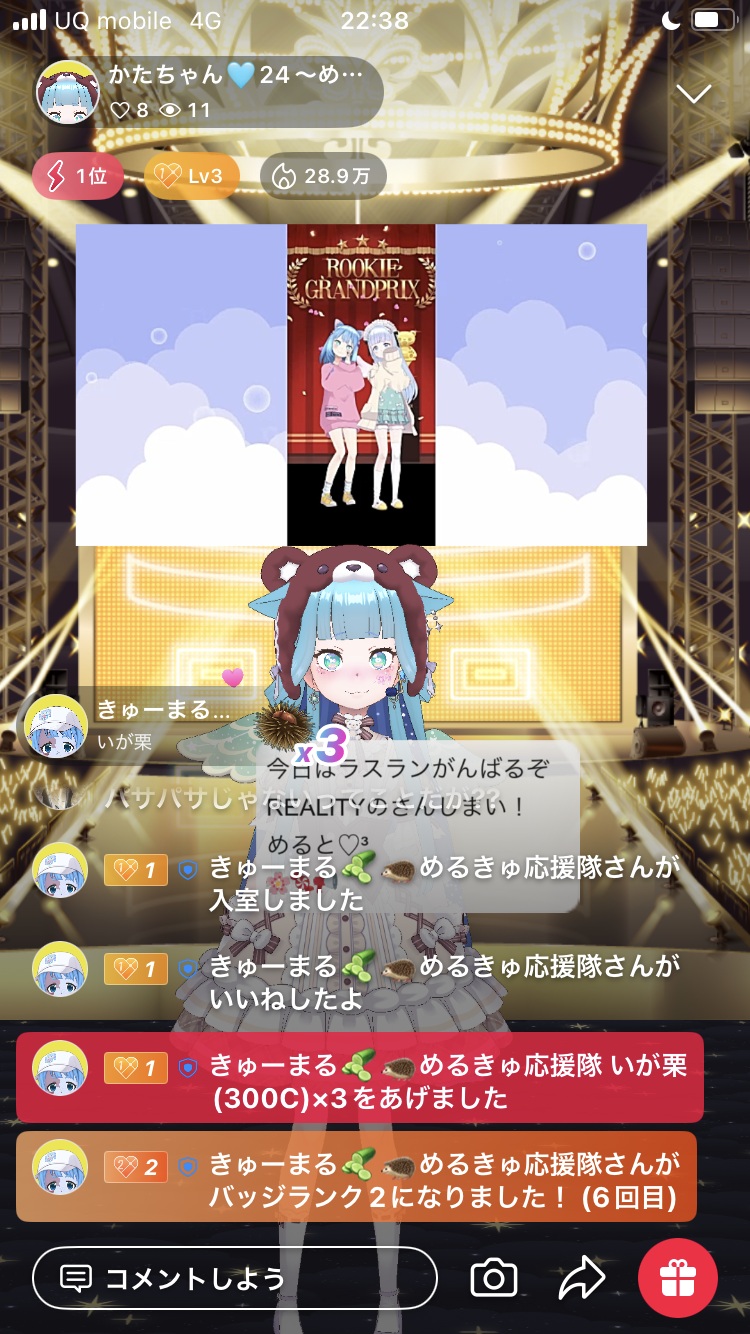
Task: Take a screenshot with the camera icon
Action: click(x=493, y=1277)
